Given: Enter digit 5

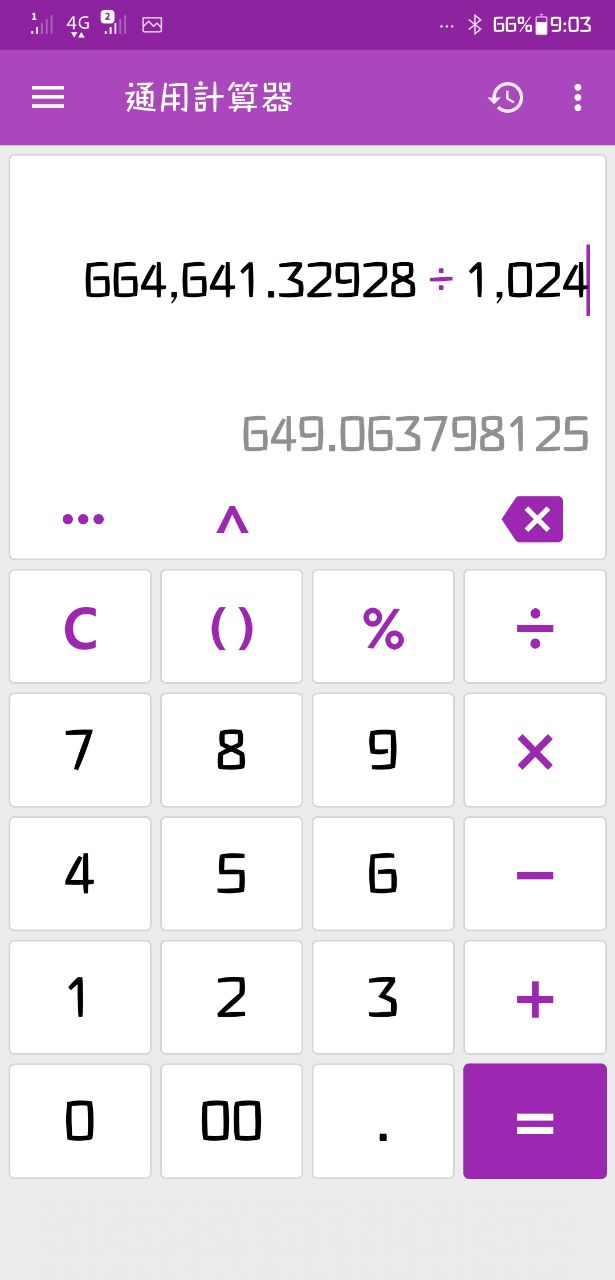Looking at the screenshot, I should coord(231,874).
